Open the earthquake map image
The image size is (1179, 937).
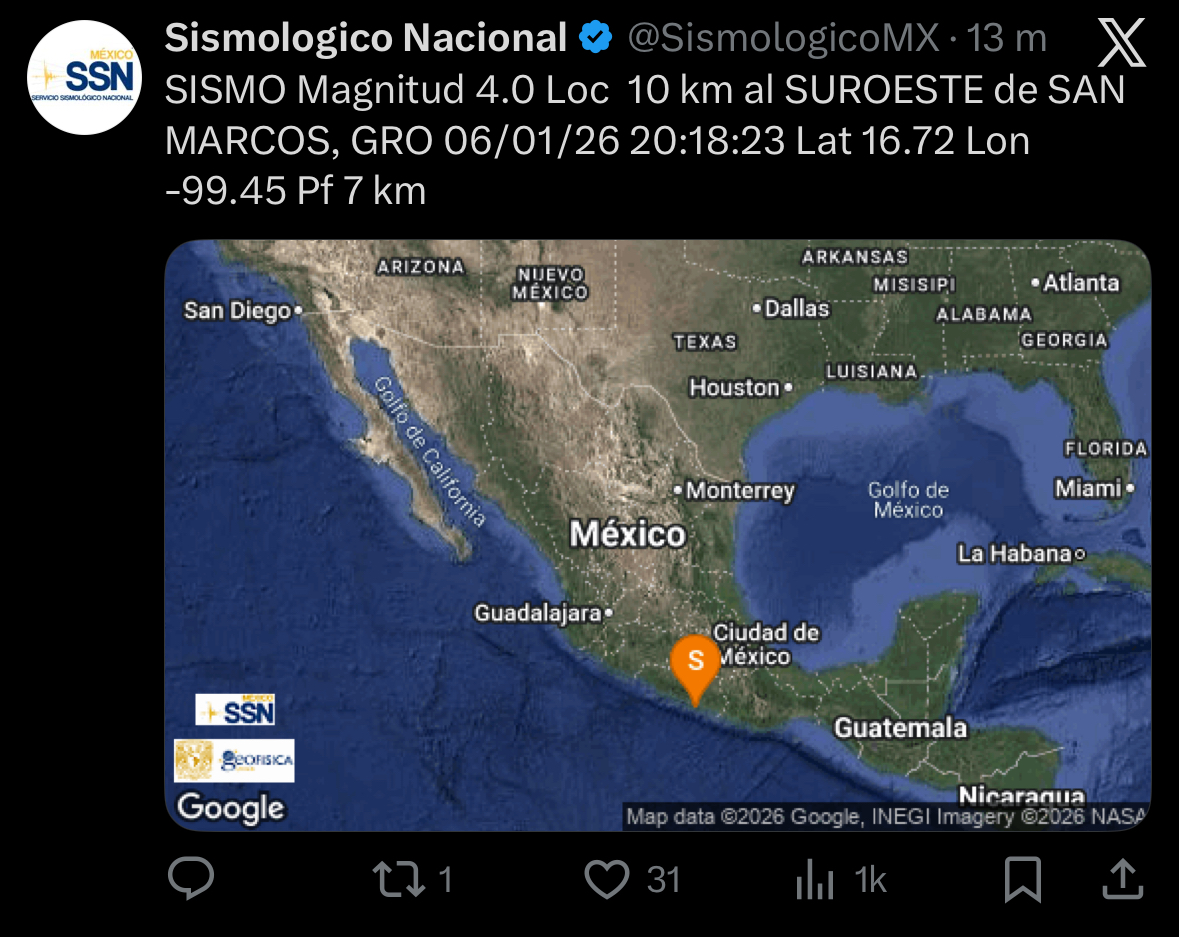coord(657,535)
